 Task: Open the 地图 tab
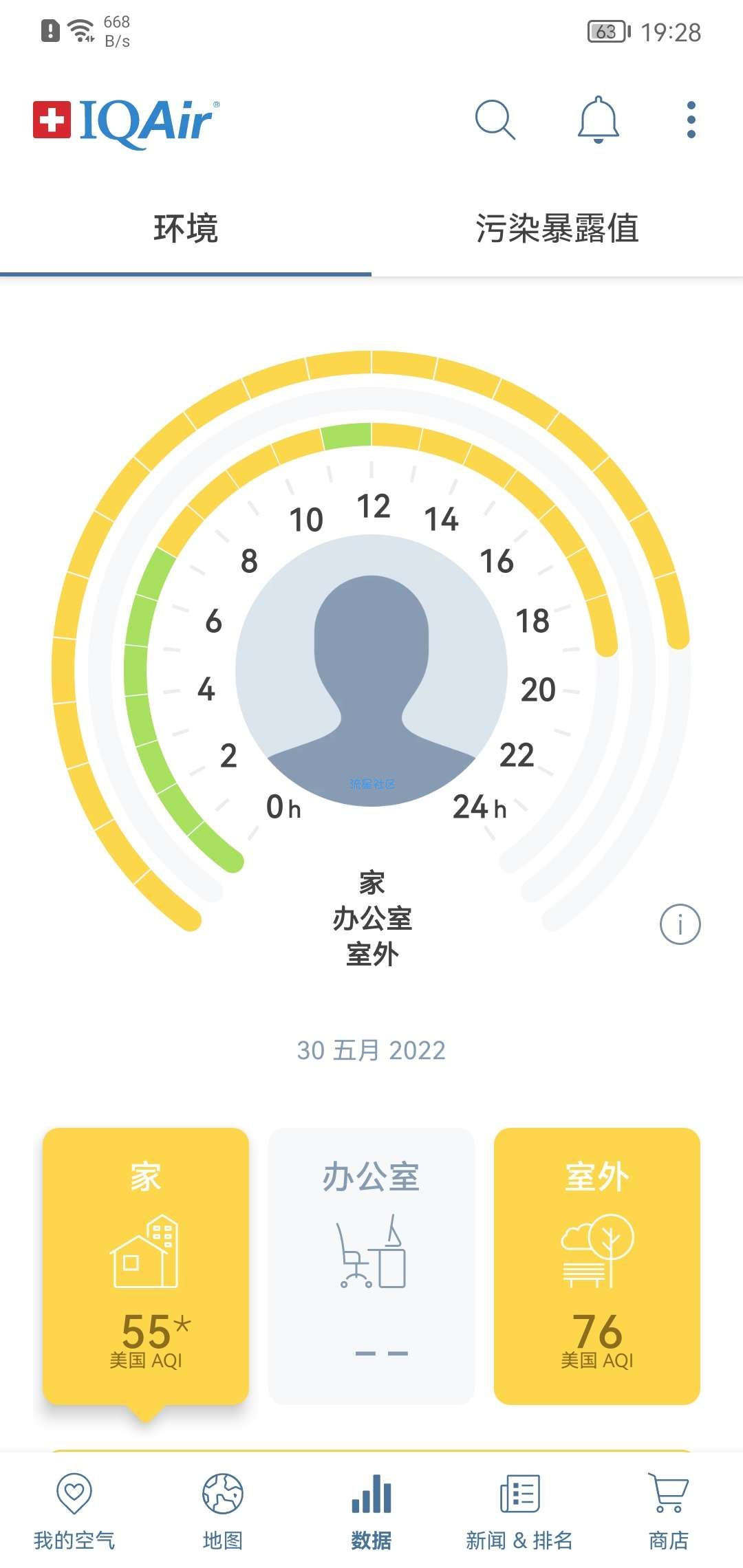(x=223, y=1512)
